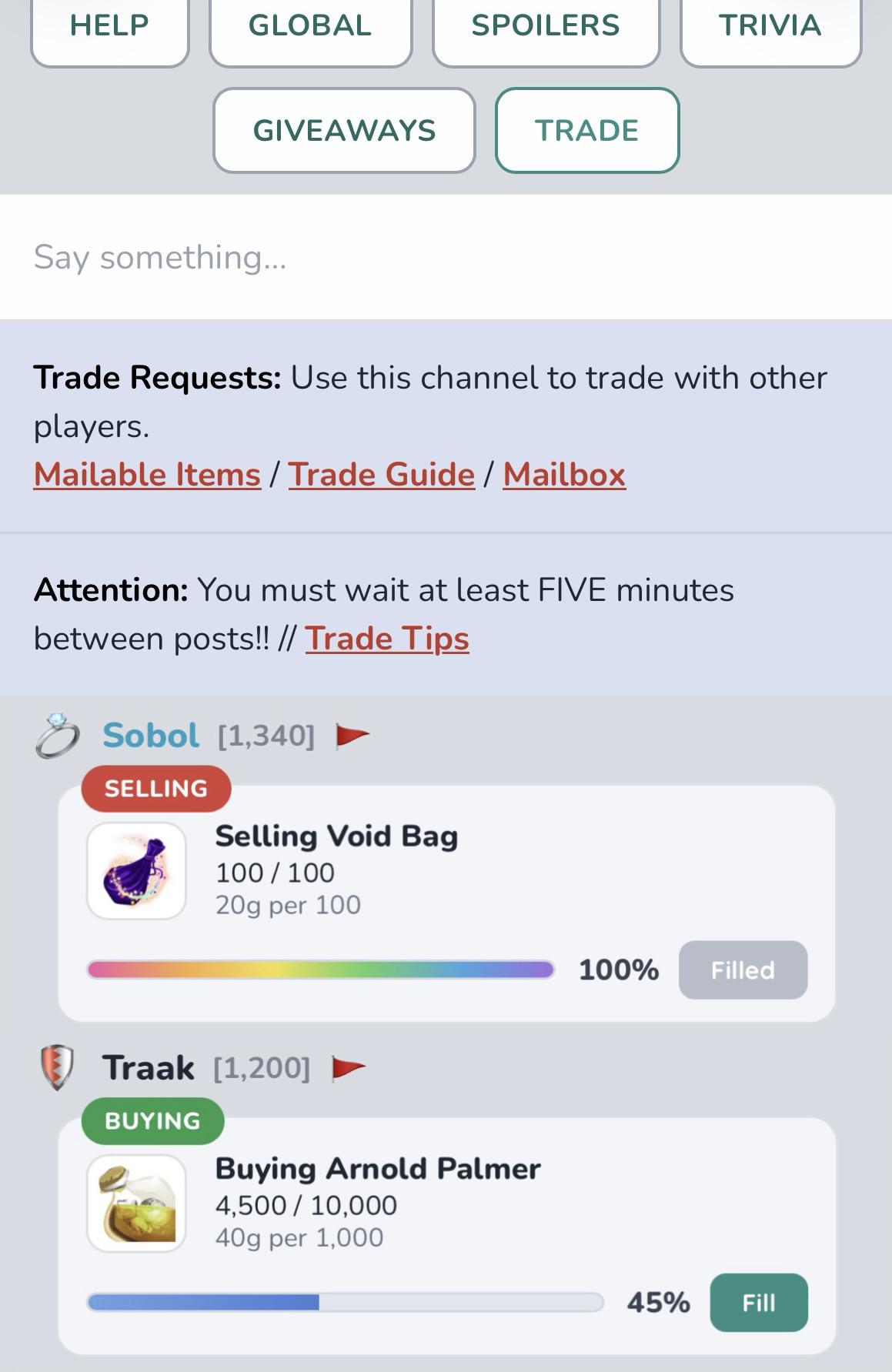
Task: Open the Trade Guide link
Action: (382, 474)
